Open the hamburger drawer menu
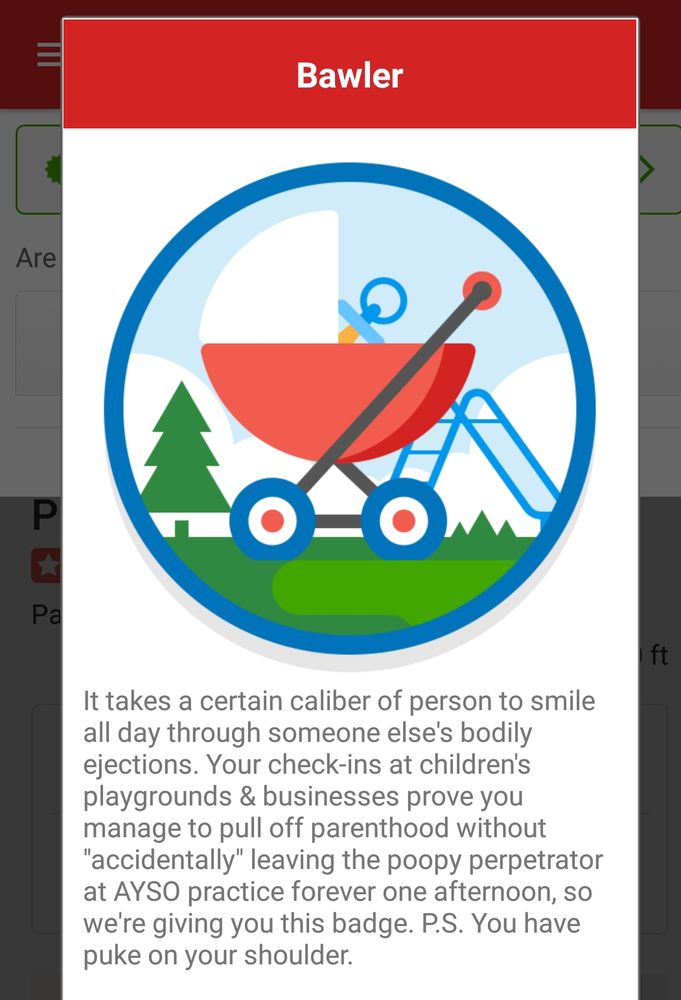This screenshot has width=681, height=1000. point(48,54)
